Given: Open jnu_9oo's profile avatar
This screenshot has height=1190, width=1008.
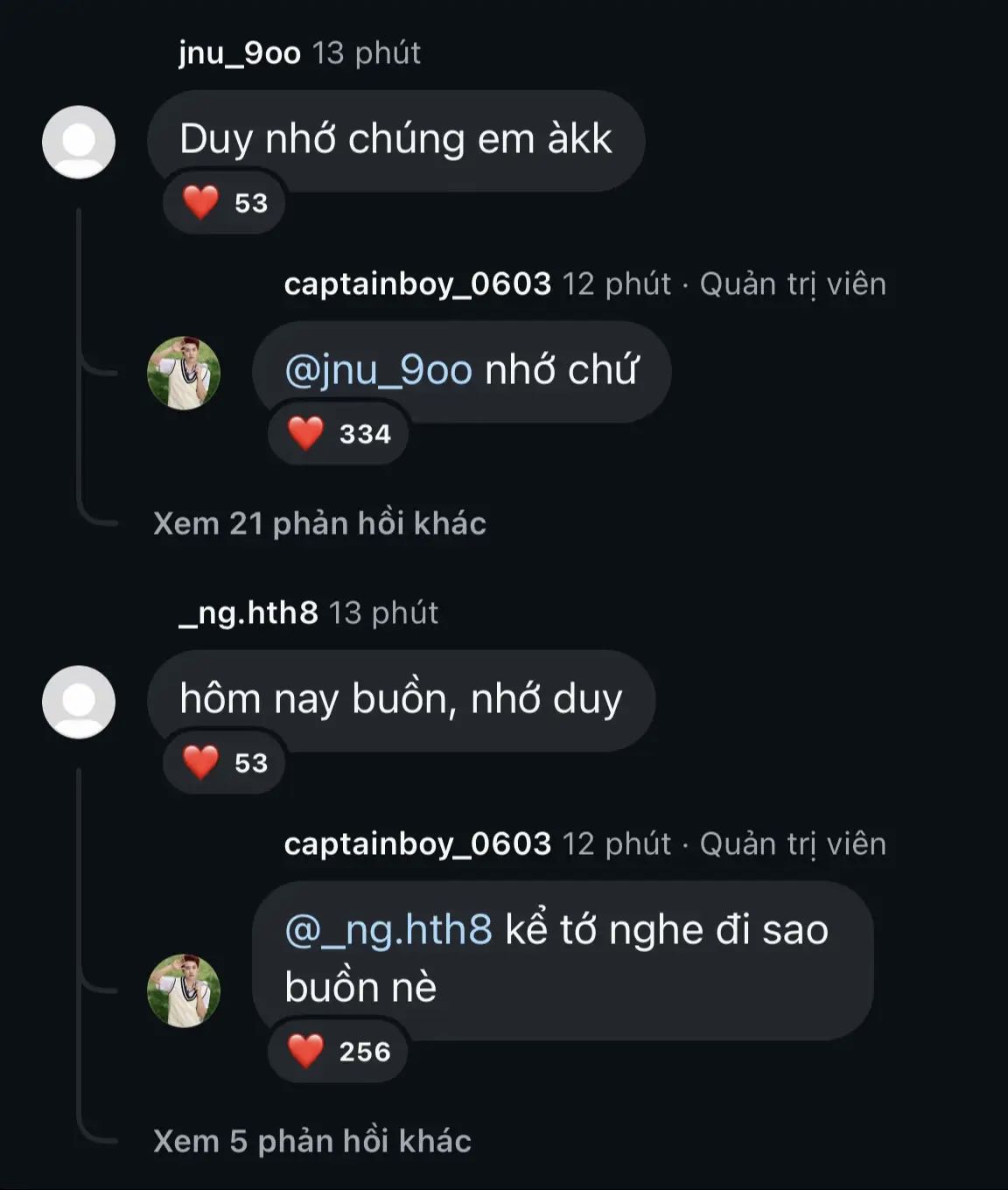Looking at the screenshot, I should click(x=79, y=142).
